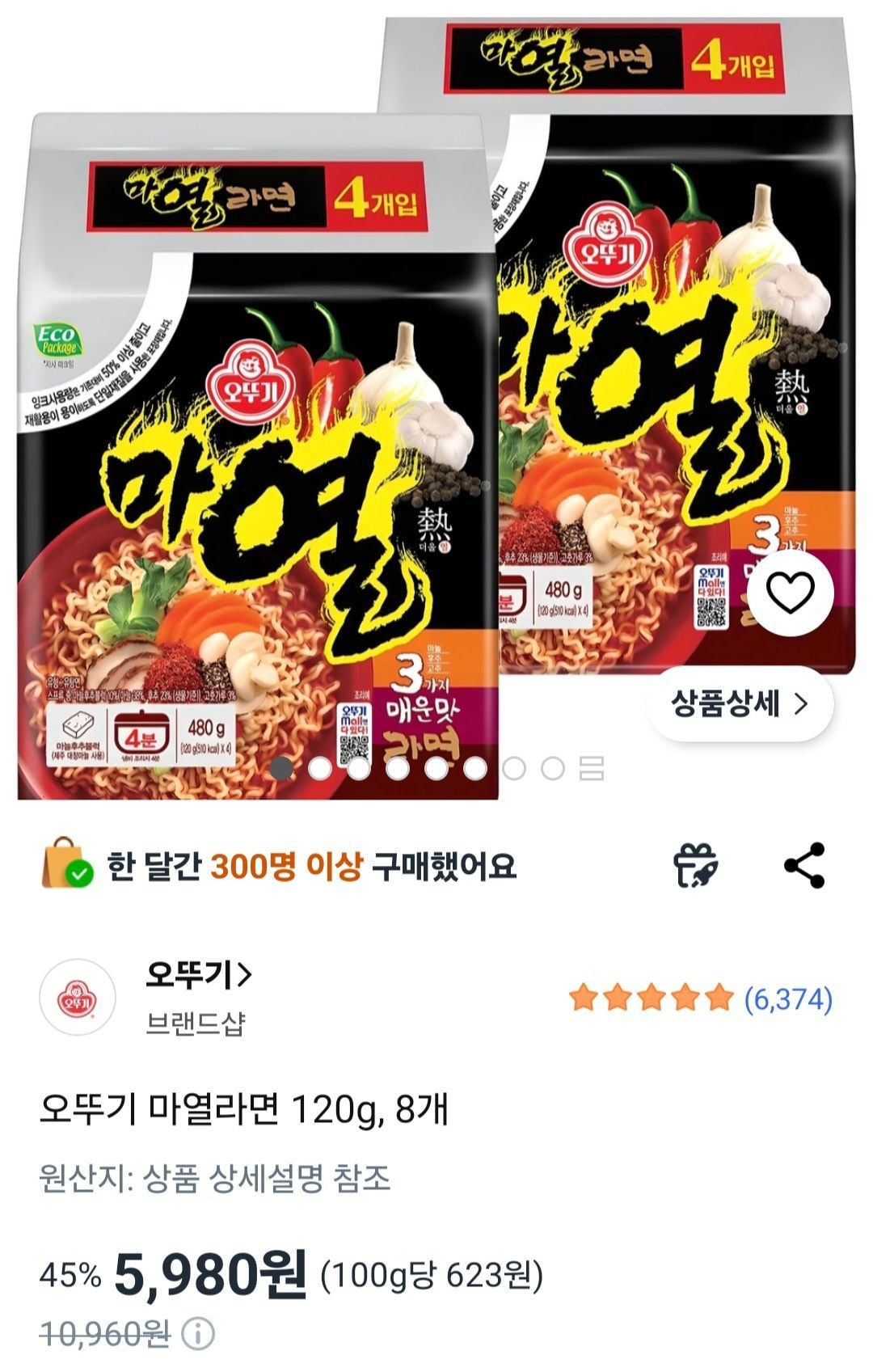Send this product as a gift
The height and width of the screenshot is (1372, 873).
695,865
